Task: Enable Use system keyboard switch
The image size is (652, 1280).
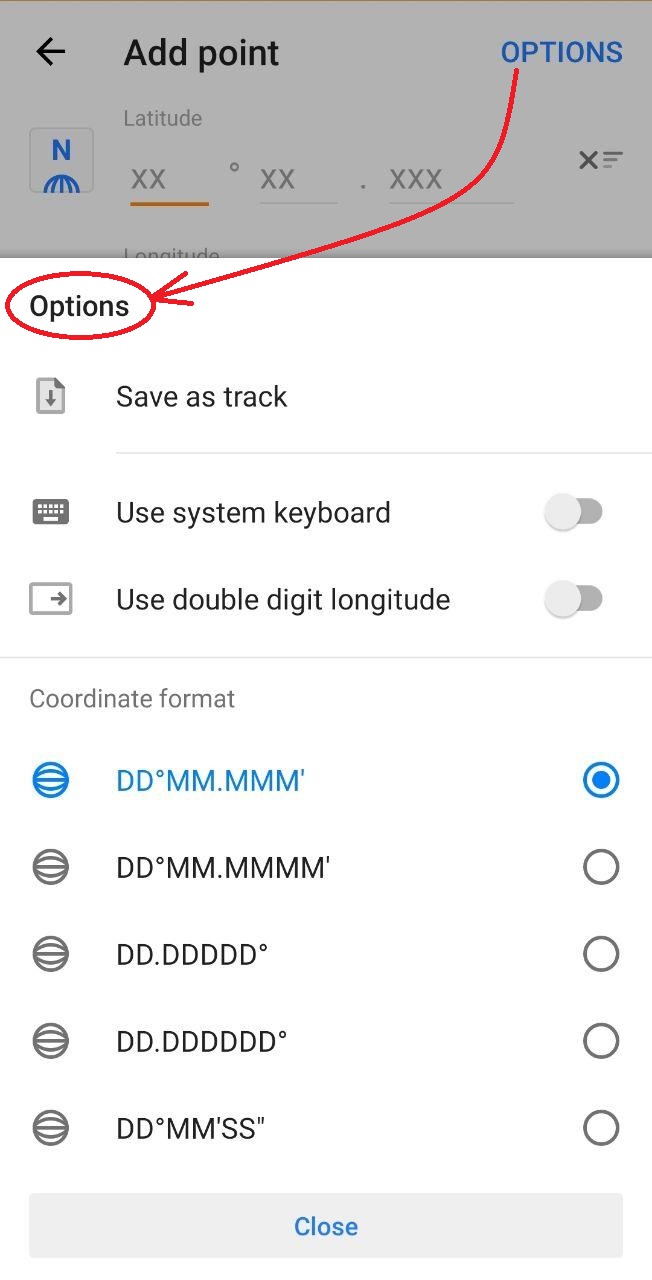Action: (574, 513)
